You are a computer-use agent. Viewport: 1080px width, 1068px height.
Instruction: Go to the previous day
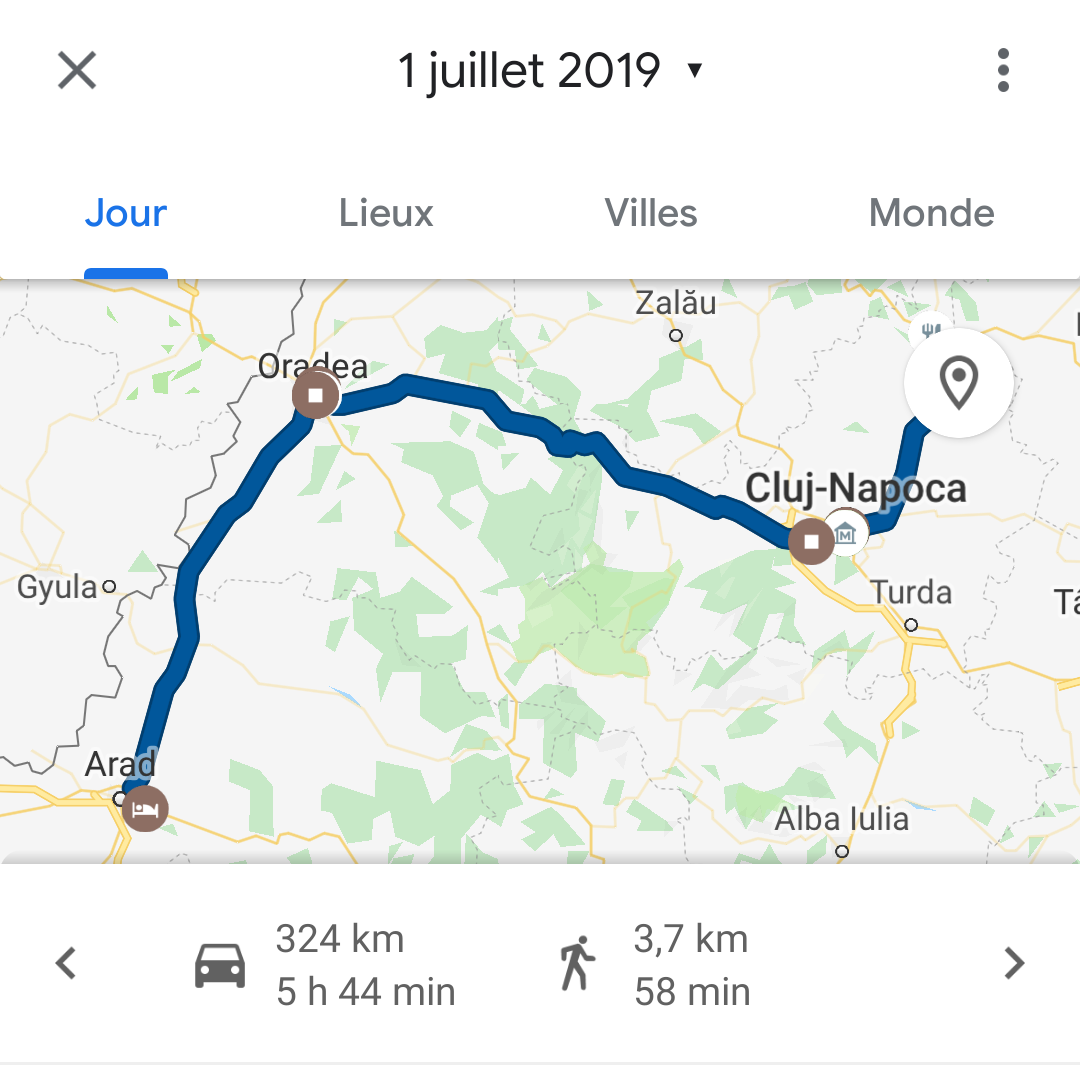click(x=66, y=964)
